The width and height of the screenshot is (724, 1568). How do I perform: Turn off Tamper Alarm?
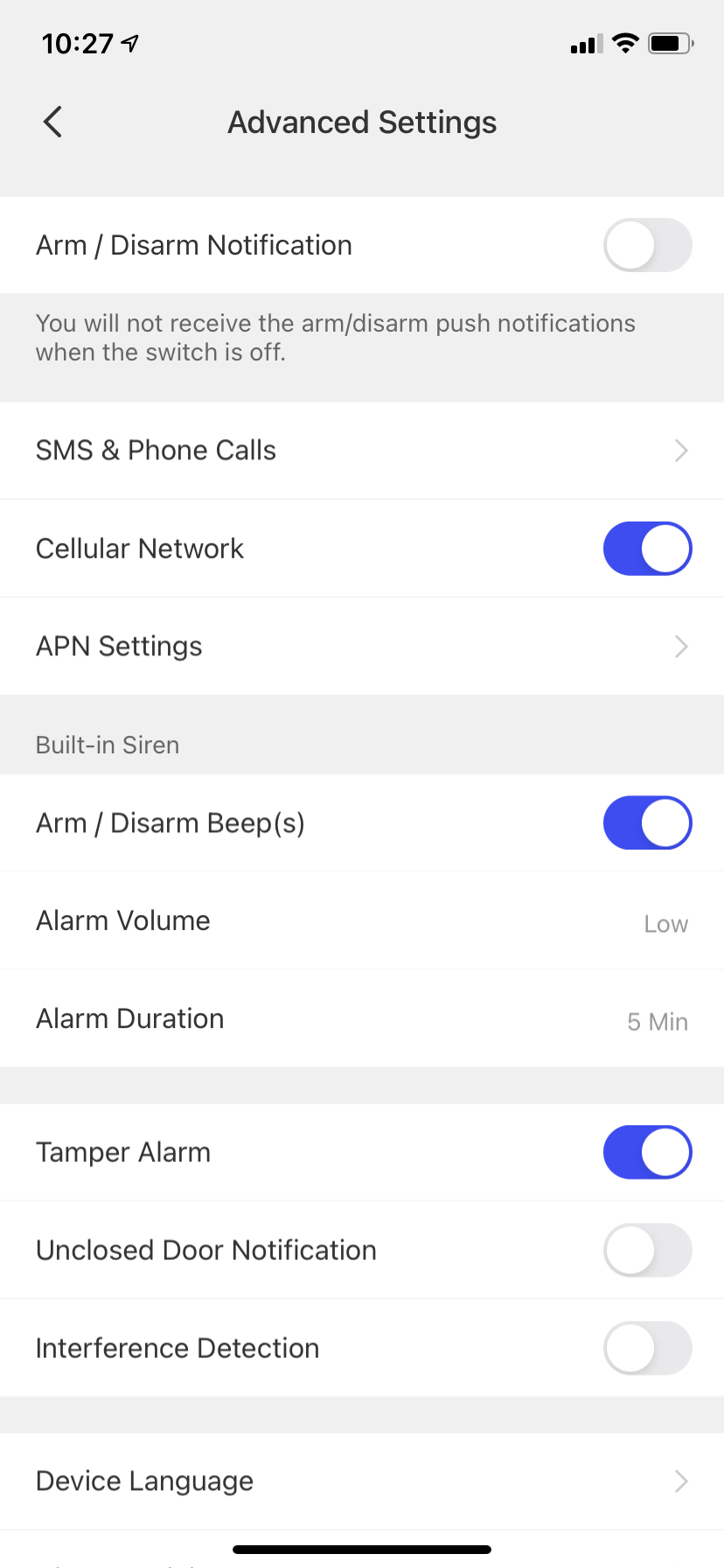coord(647,1152)
